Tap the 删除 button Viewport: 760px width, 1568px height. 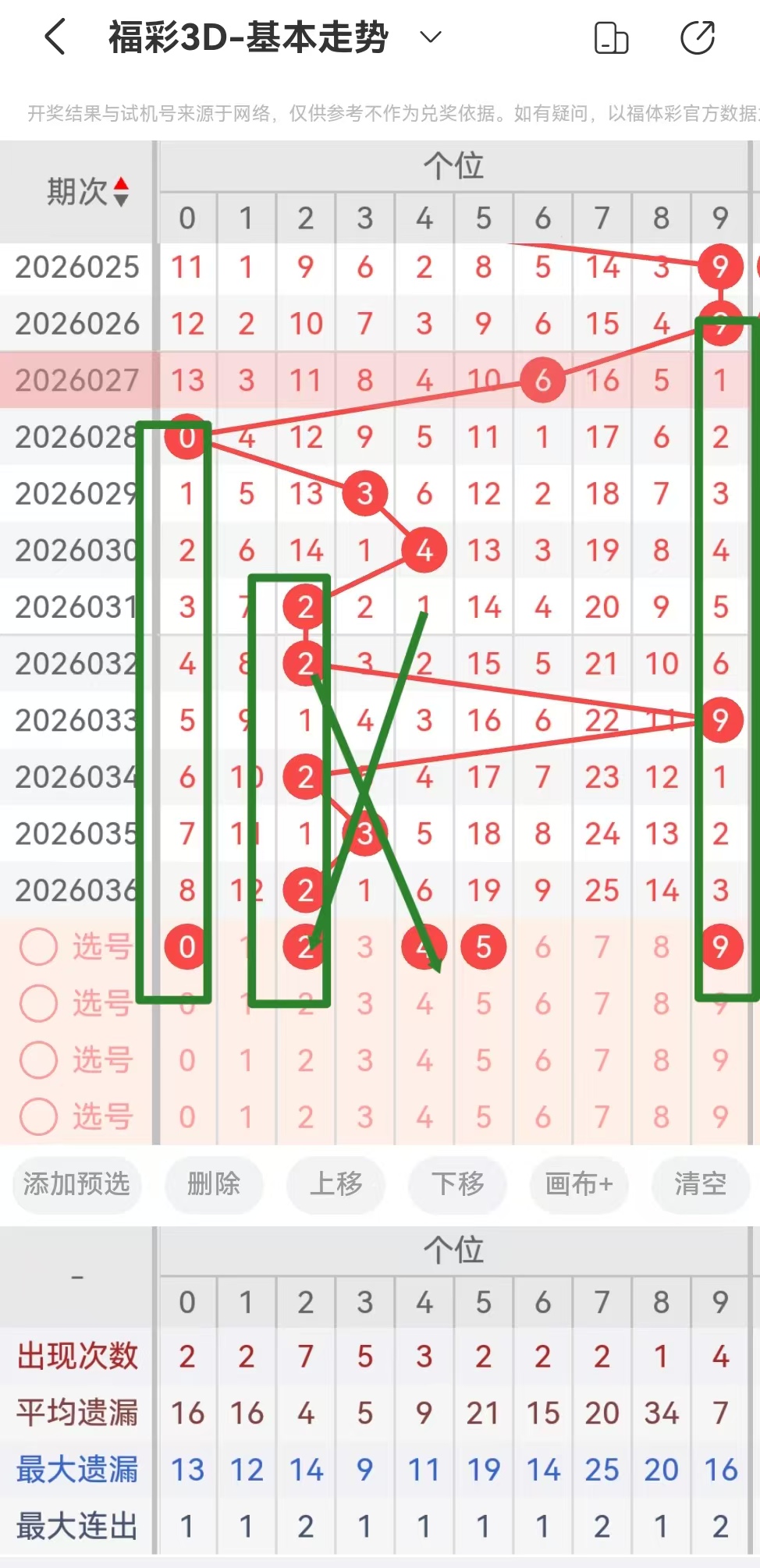(214, 1184)
